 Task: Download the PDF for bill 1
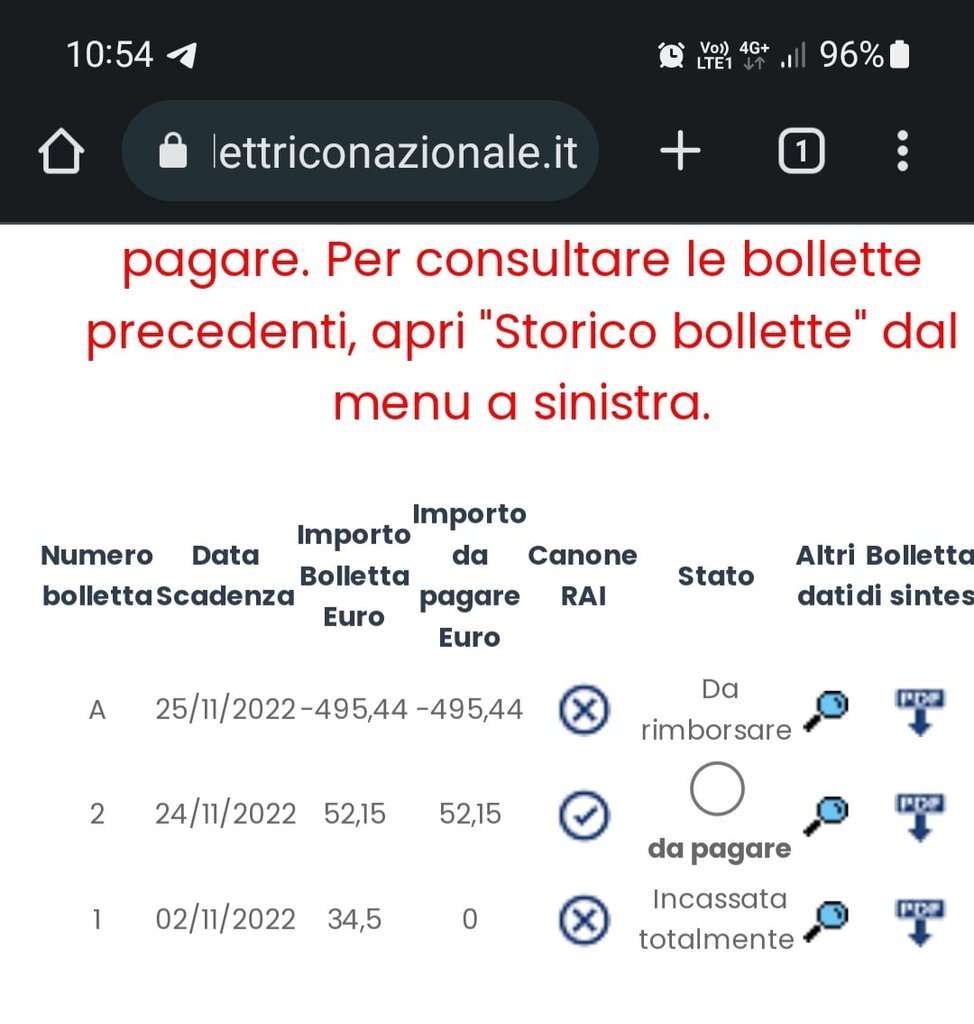(x=919, y=920)
